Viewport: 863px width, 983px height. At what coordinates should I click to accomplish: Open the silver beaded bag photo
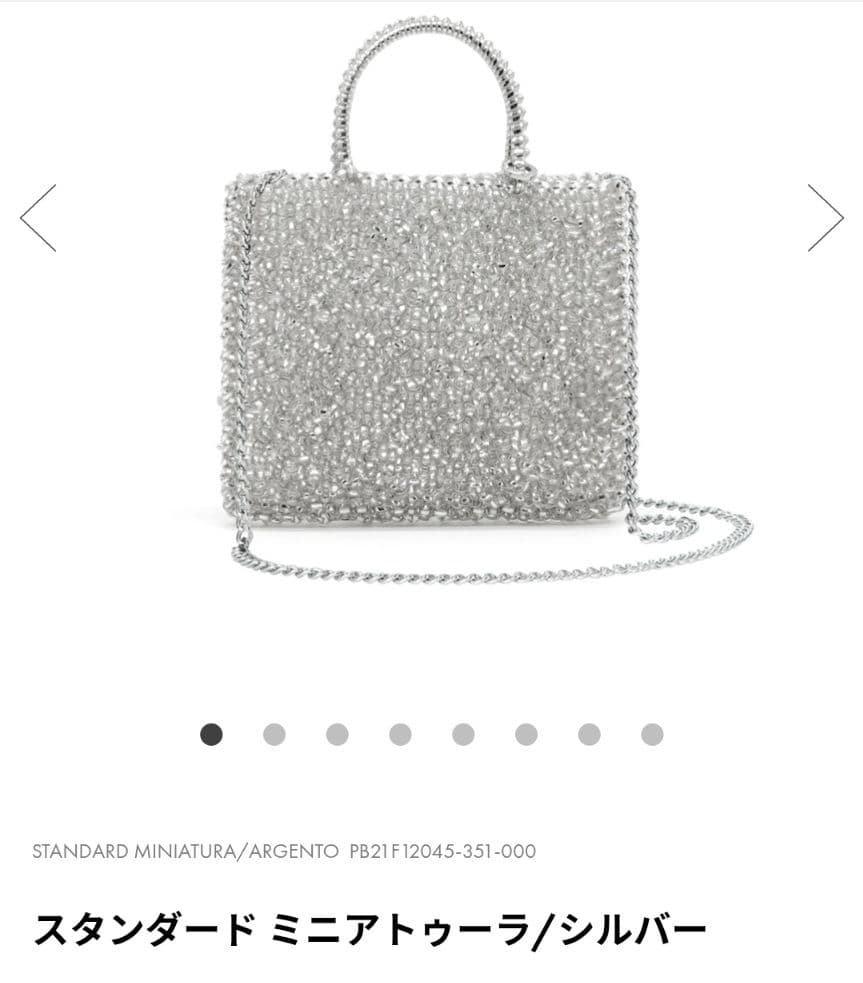(432, 350)
